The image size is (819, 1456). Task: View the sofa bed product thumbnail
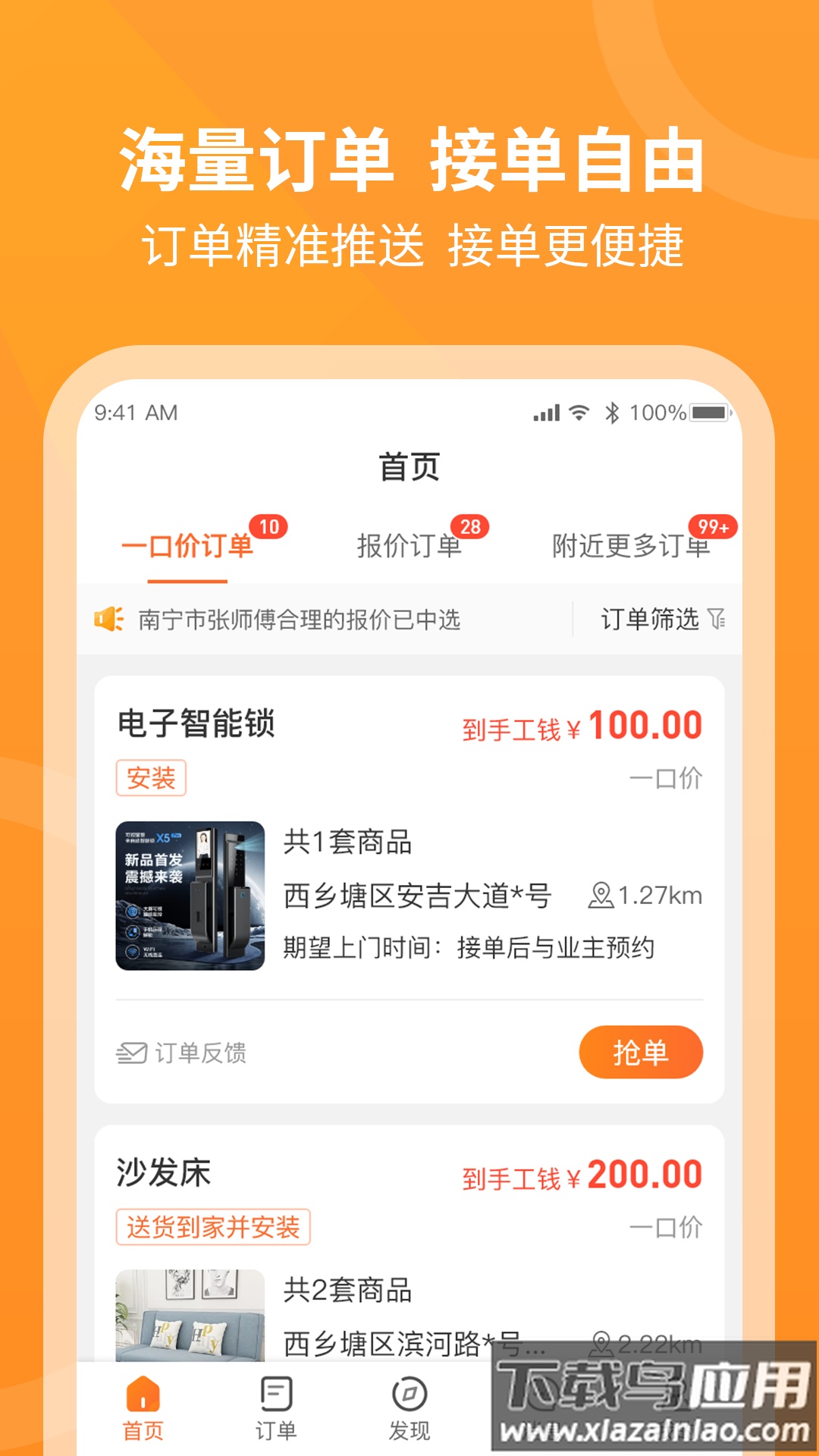tap(190, 1327)
